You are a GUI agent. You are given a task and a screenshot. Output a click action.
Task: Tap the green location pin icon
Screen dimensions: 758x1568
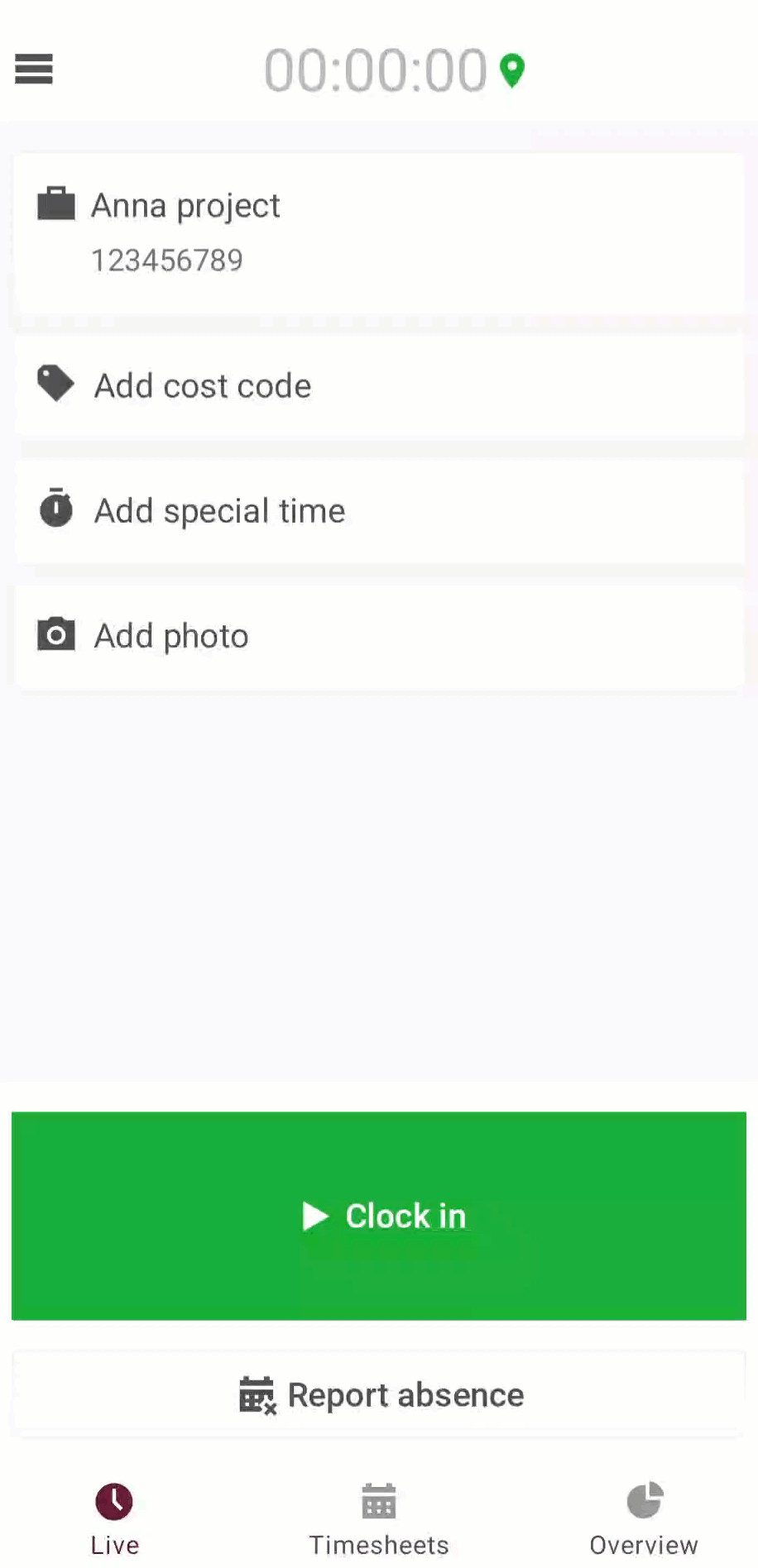(x=512, y=71)
